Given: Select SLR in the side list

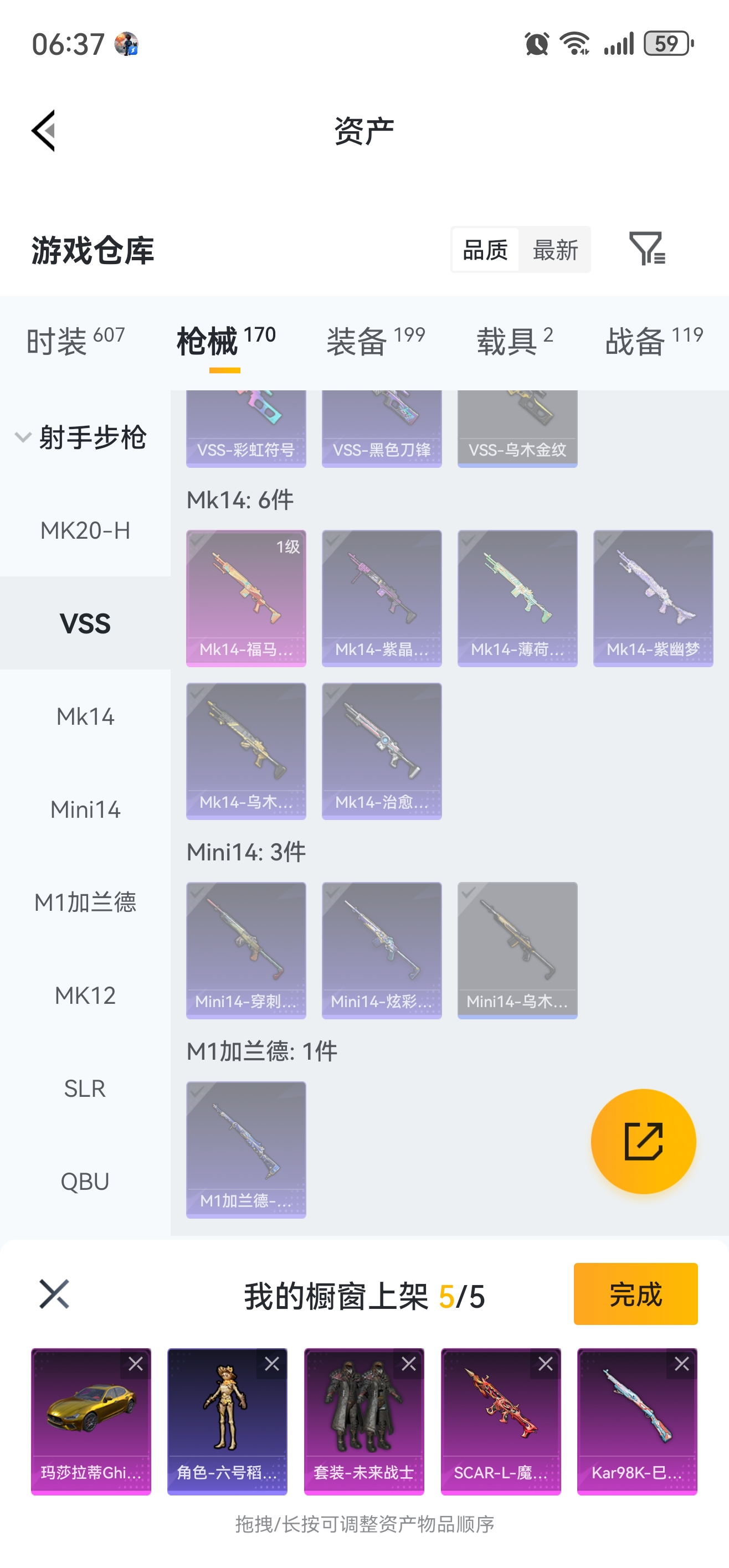Looking at the screenshot, I should pyautogui.click(x=85, y=1089).
